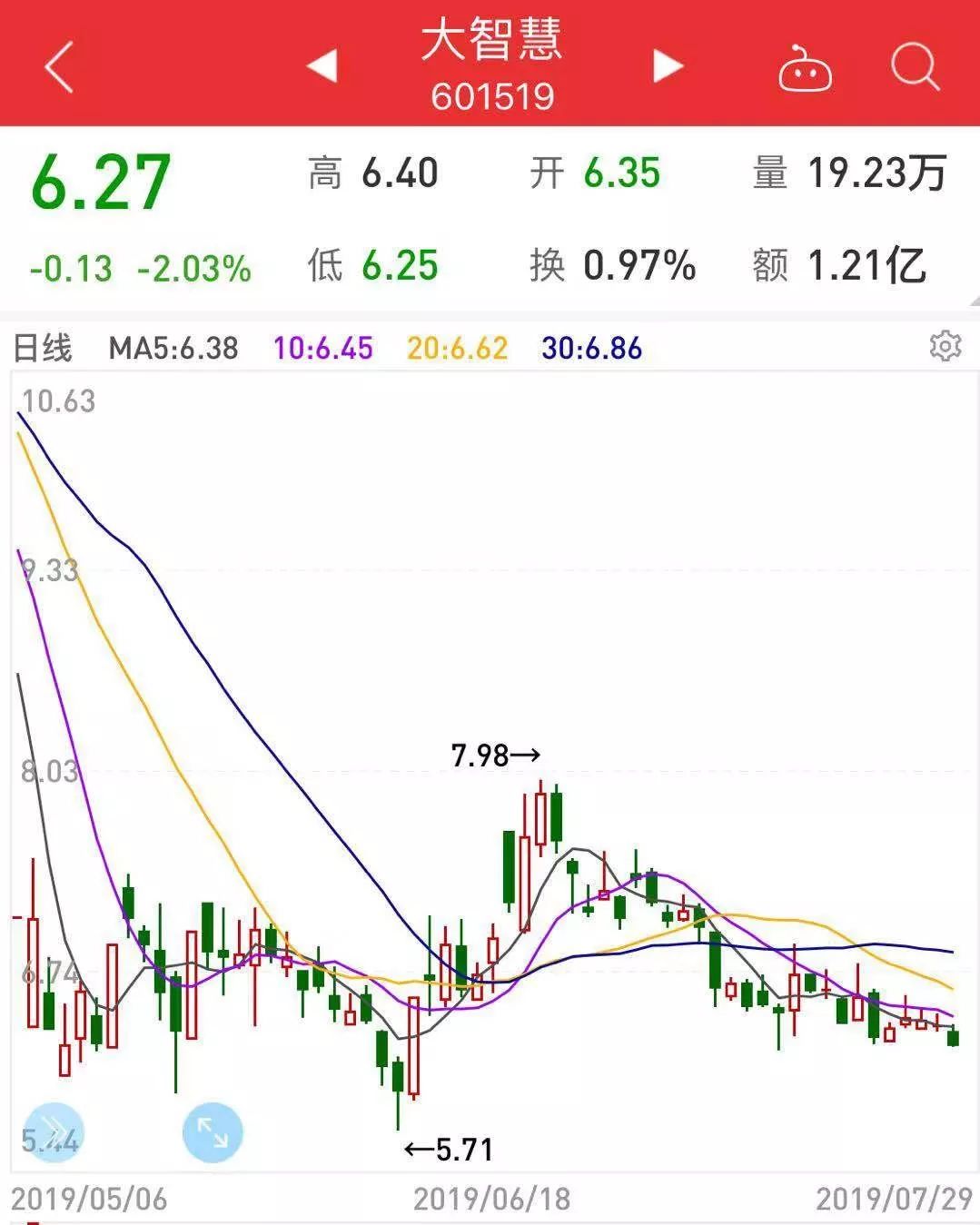
Task: Open the robot assistant icon
Action: 805,68
